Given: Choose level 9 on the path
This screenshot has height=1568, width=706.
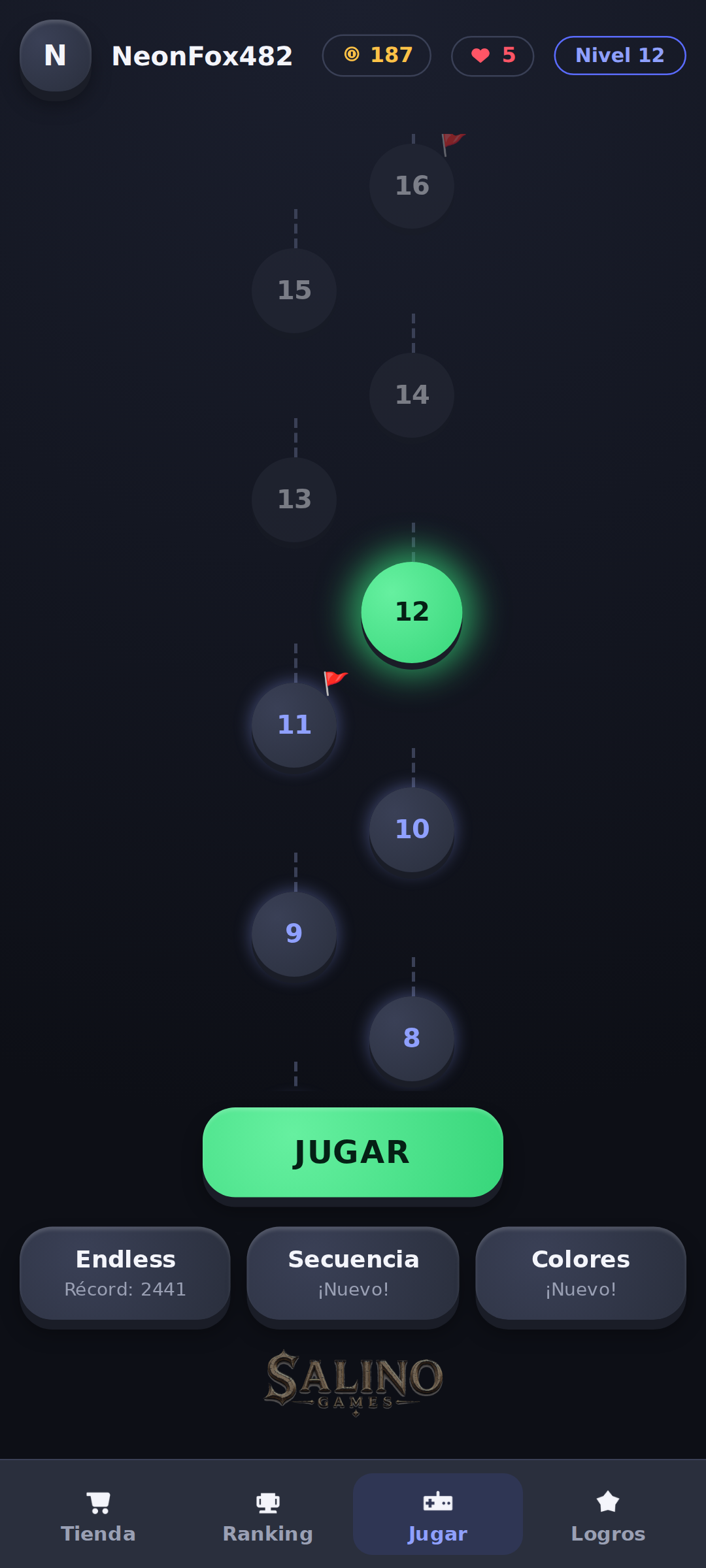Looking at the screenshot, I should 294,934.
